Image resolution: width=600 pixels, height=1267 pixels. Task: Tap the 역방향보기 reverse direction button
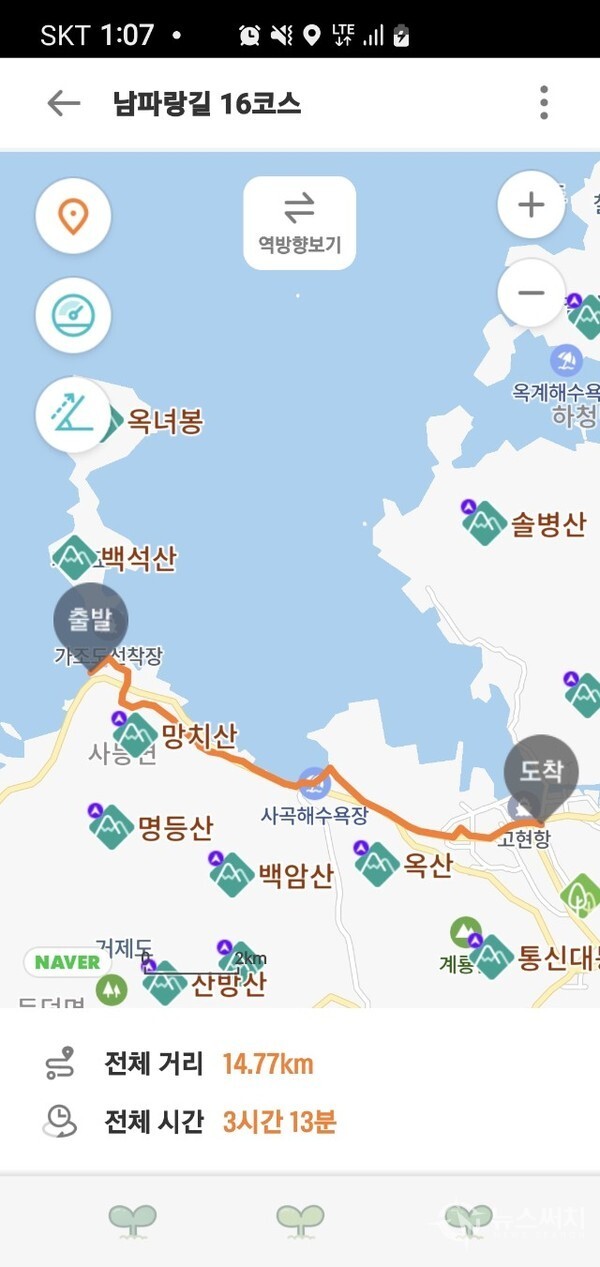pos(299,223)
